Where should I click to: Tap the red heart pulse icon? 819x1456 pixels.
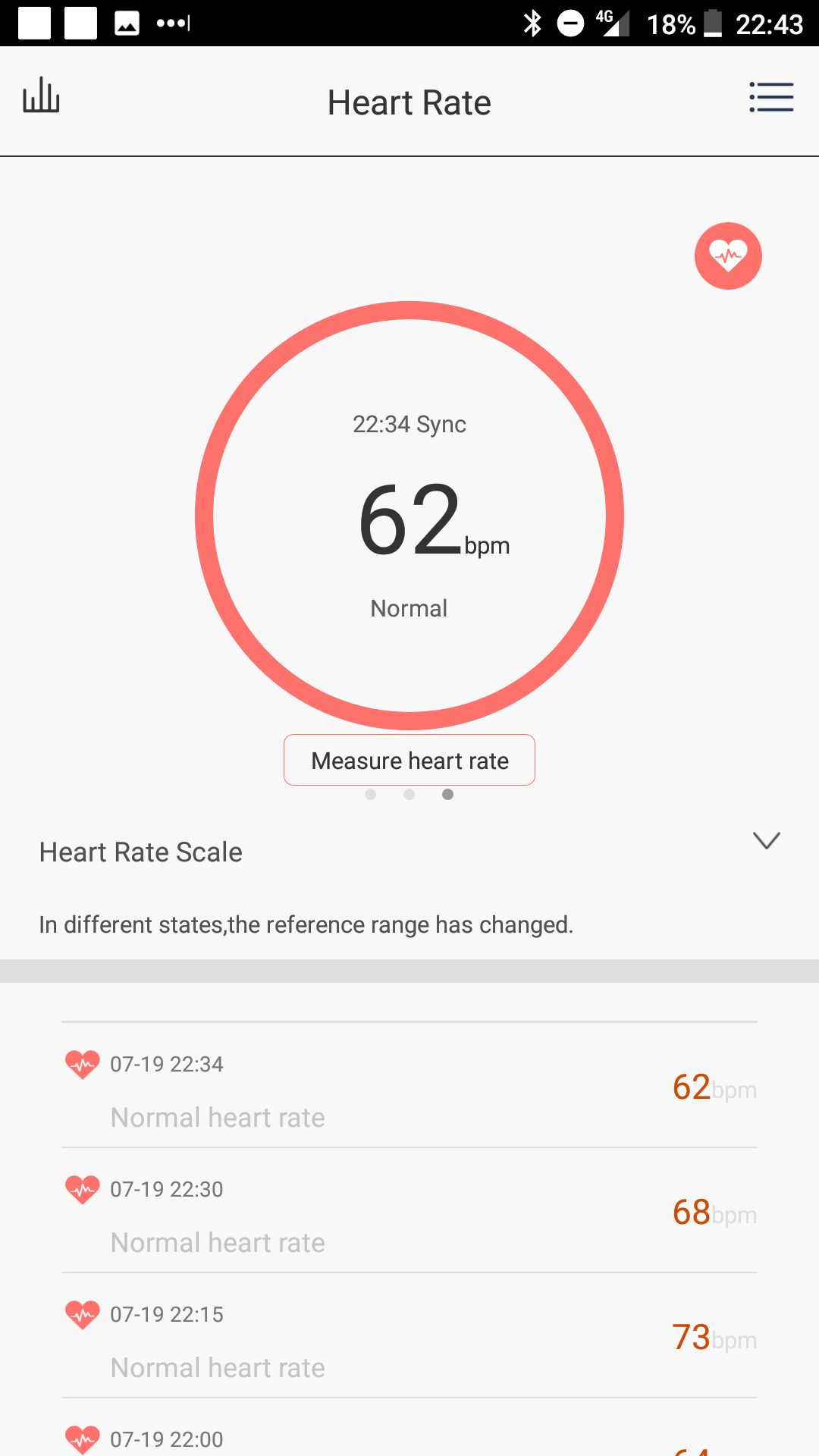click(728, 256)
